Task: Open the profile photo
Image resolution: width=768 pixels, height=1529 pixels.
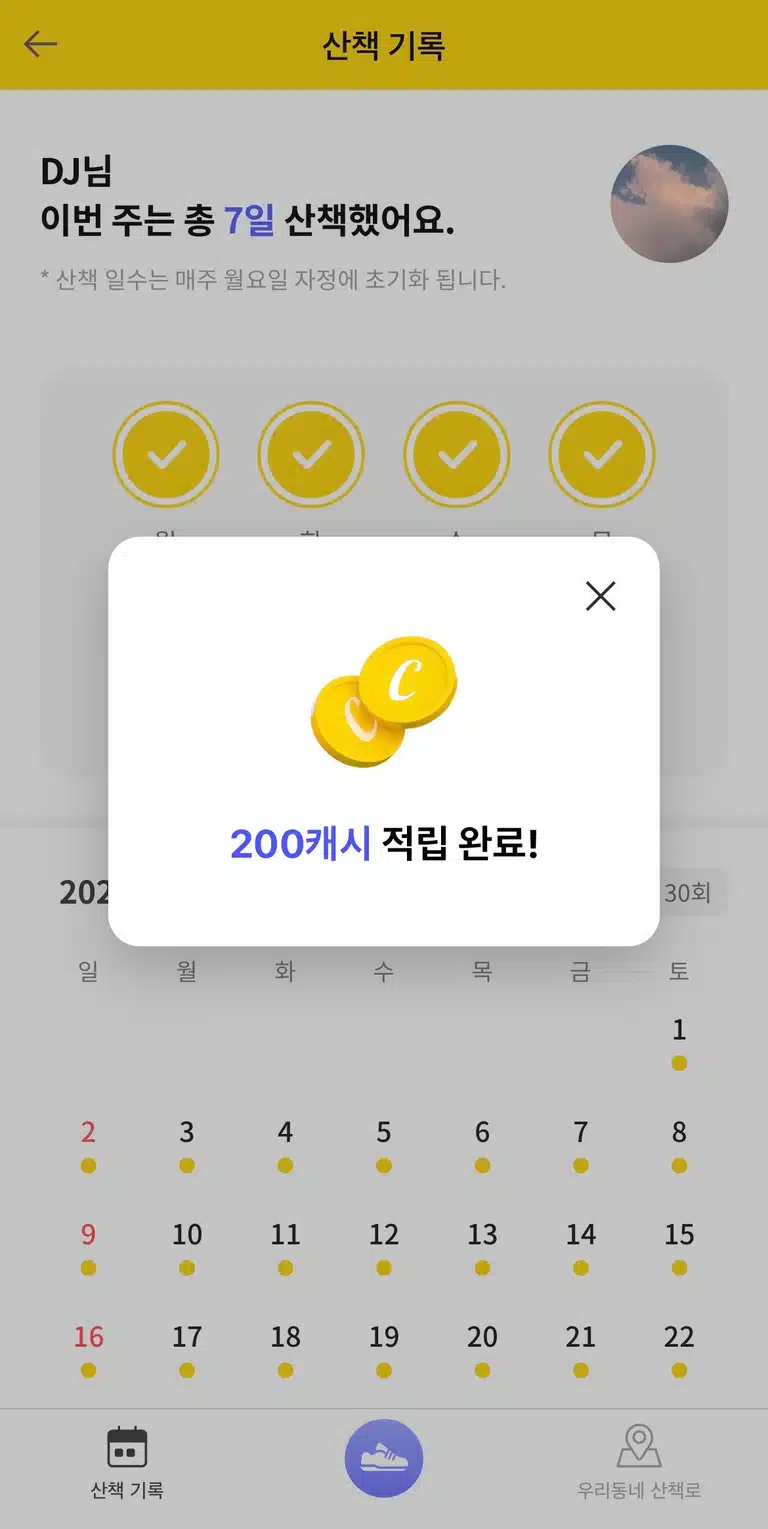Action: pyautogui.click(x=669, y=204)
